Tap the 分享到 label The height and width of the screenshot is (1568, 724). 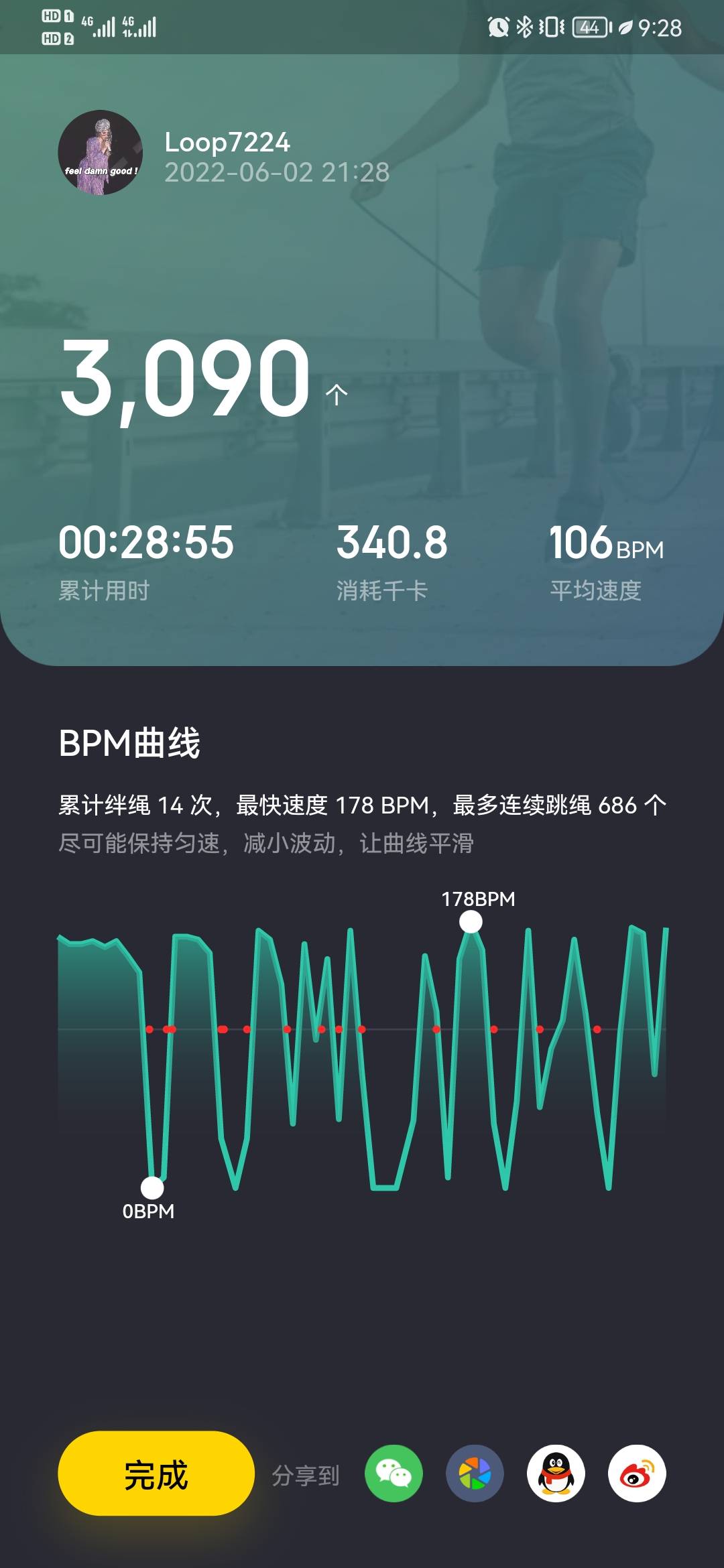[305, 1474]
